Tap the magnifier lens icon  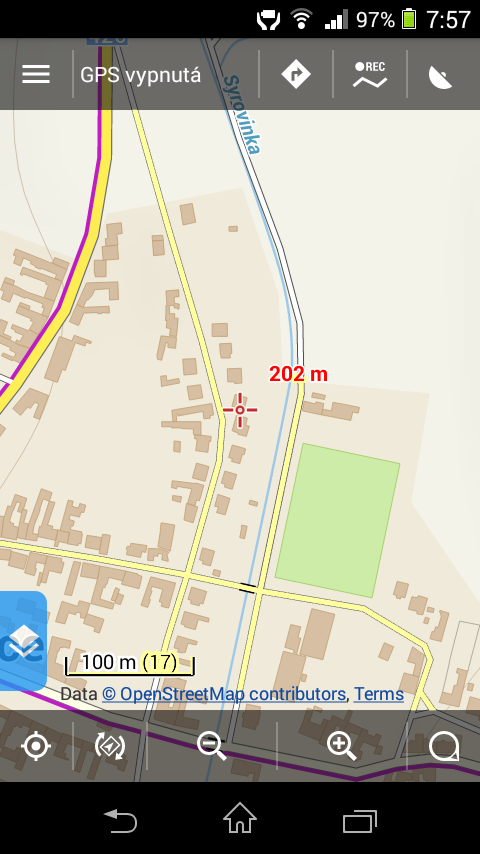pyautogui.click(x=444, y=746)
